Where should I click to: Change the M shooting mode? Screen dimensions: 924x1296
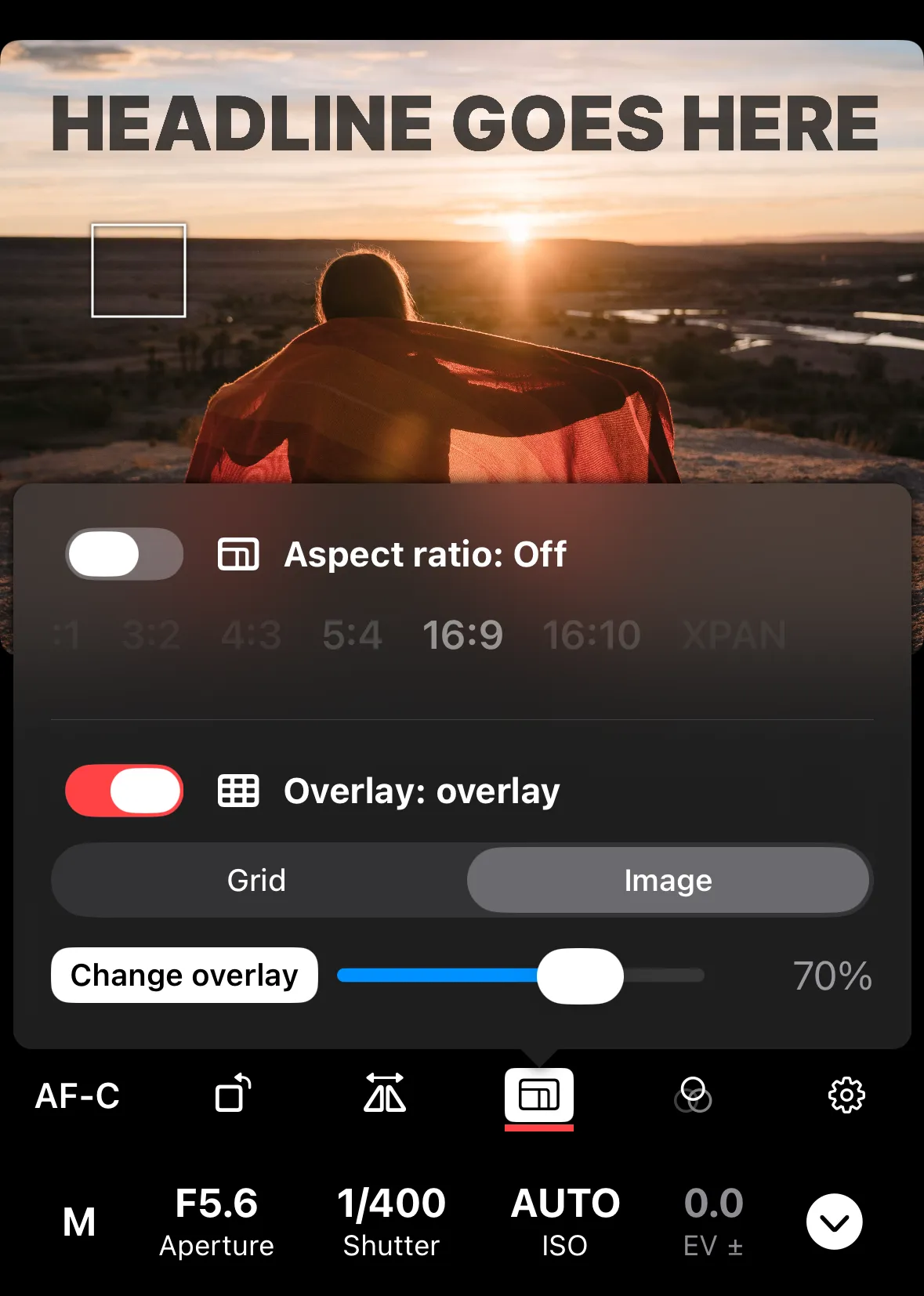tap(79, 1222)
